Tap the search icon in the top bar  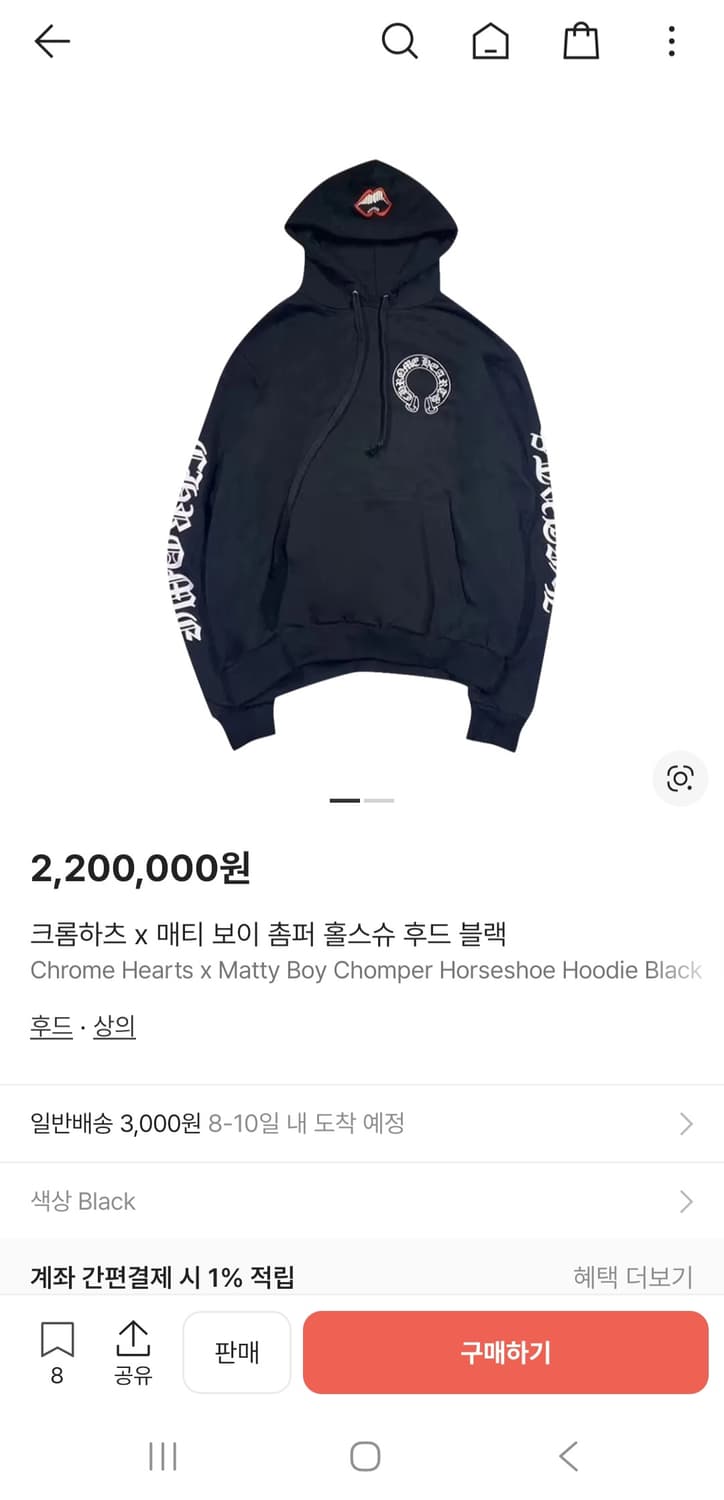[x=400, y=41]
